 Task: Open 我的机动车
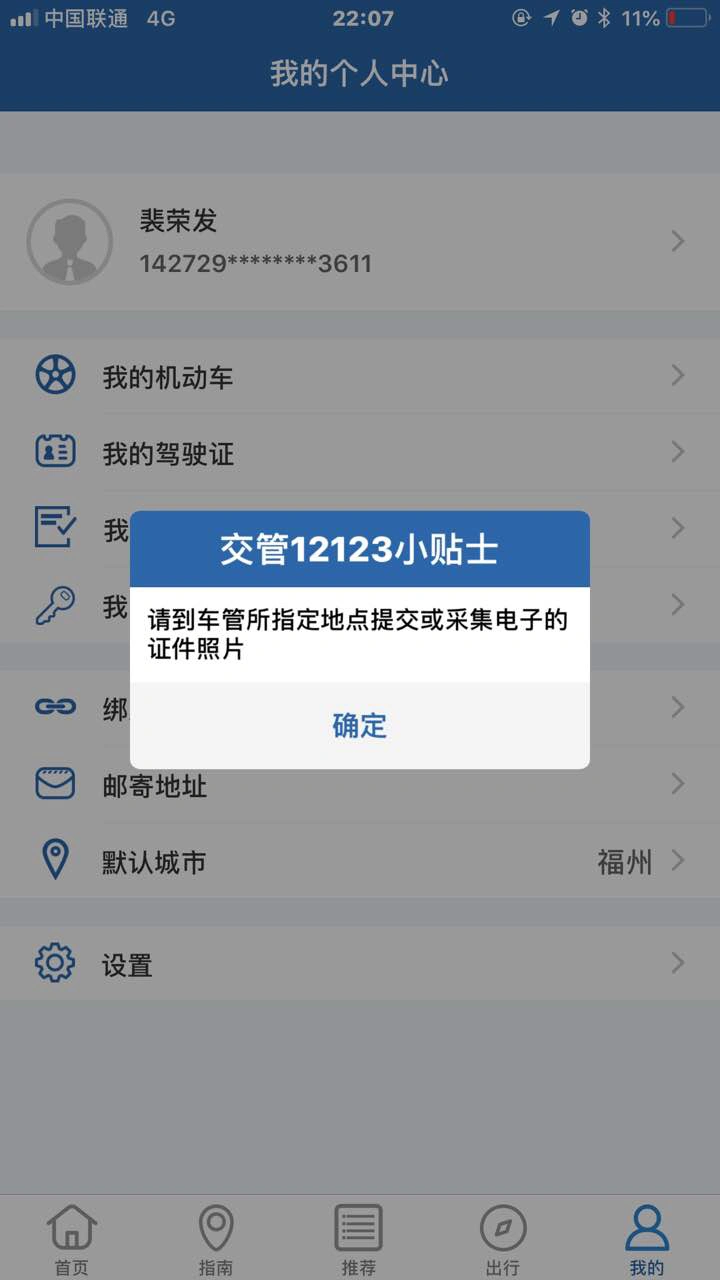(x=359, y=377)
